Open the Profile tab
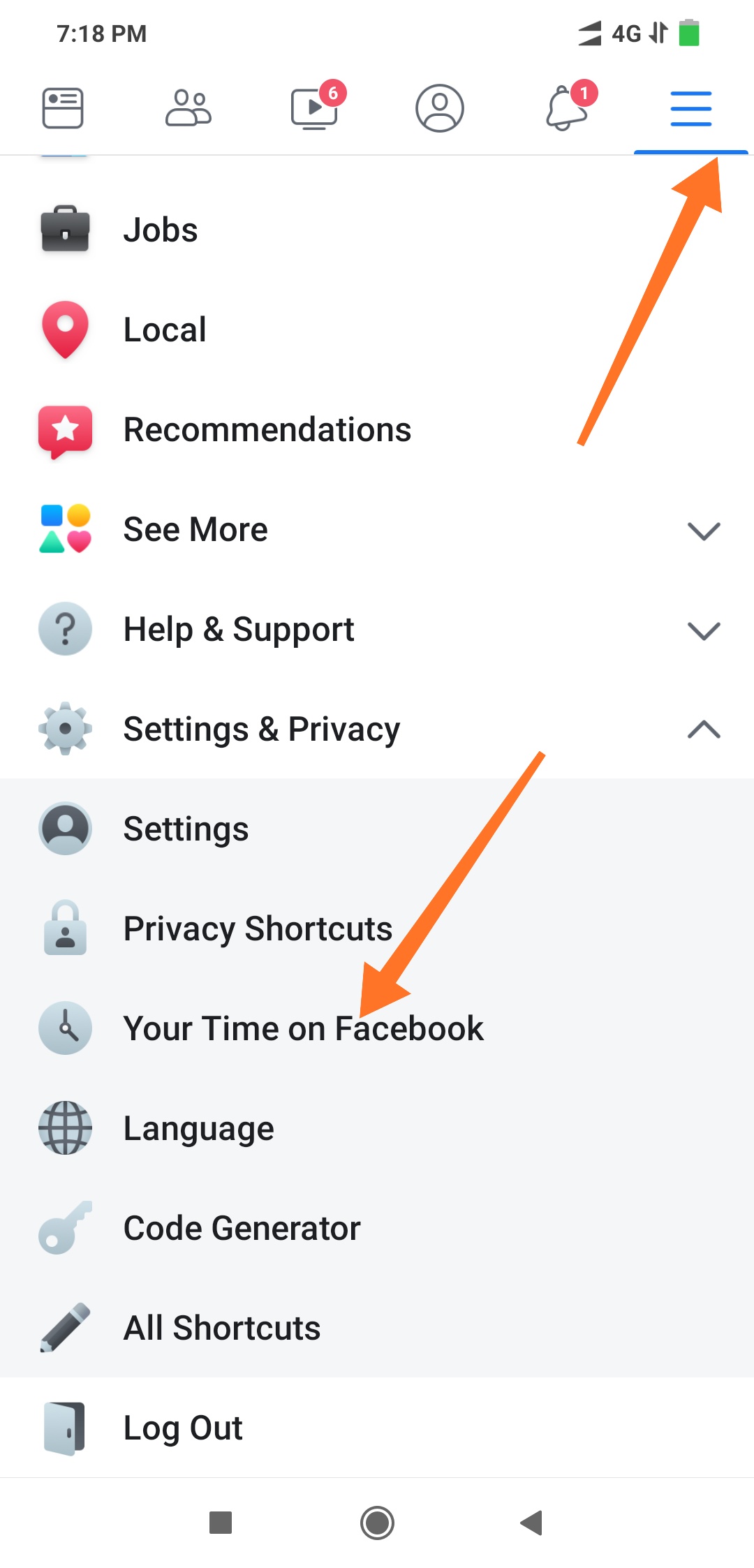The height and width of the screenshot is (1568, 754). pyautogui.click(x=440, y=108)
